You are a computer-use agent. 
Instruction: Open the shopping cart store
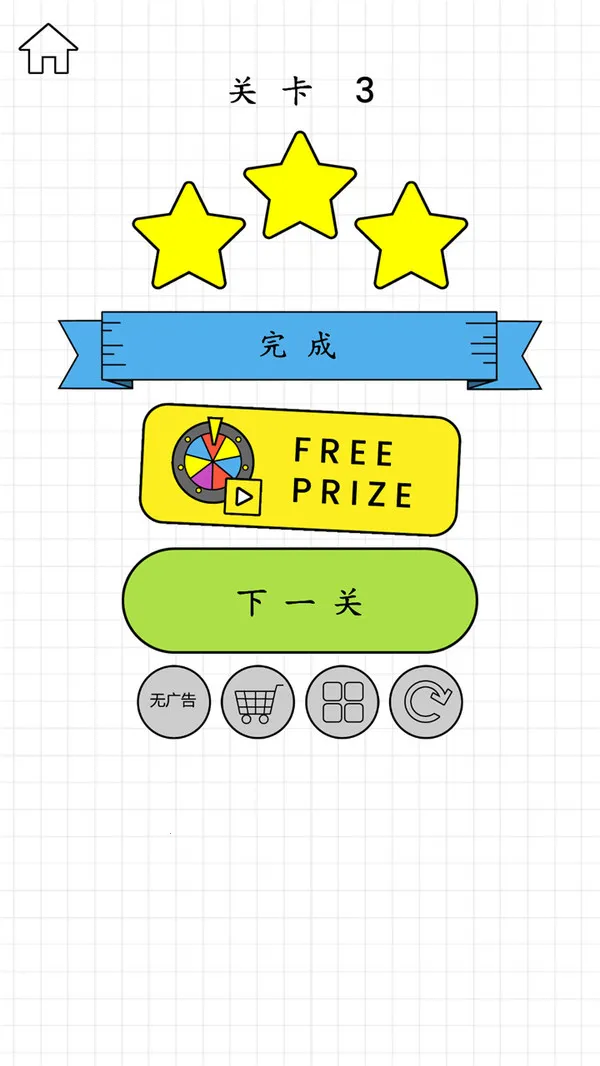tap(257, 701)
